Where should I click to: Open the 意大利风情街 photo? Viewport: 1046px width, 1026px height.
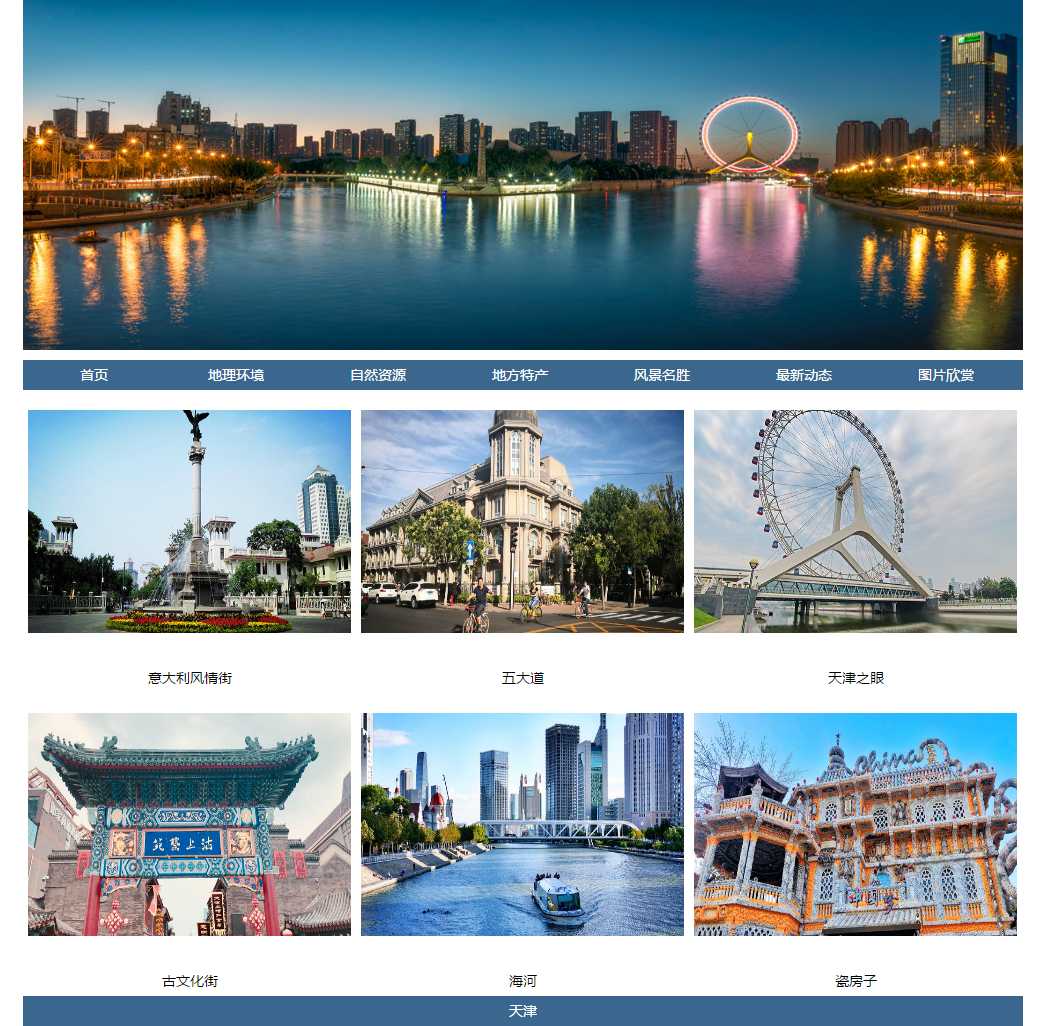(x=189, y=521)
